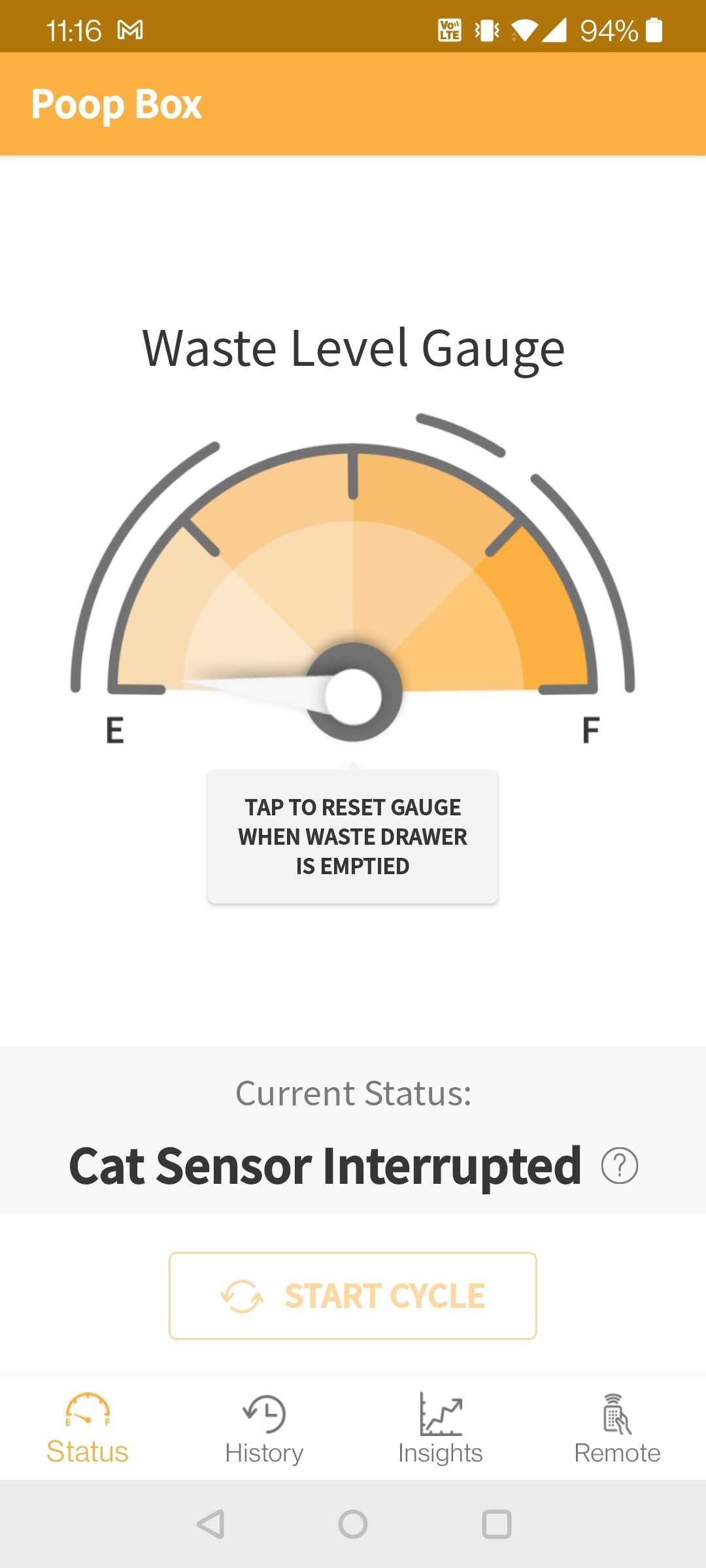Tap the reset gauge button
706x1568 pixels.
[x=352, y=837]
